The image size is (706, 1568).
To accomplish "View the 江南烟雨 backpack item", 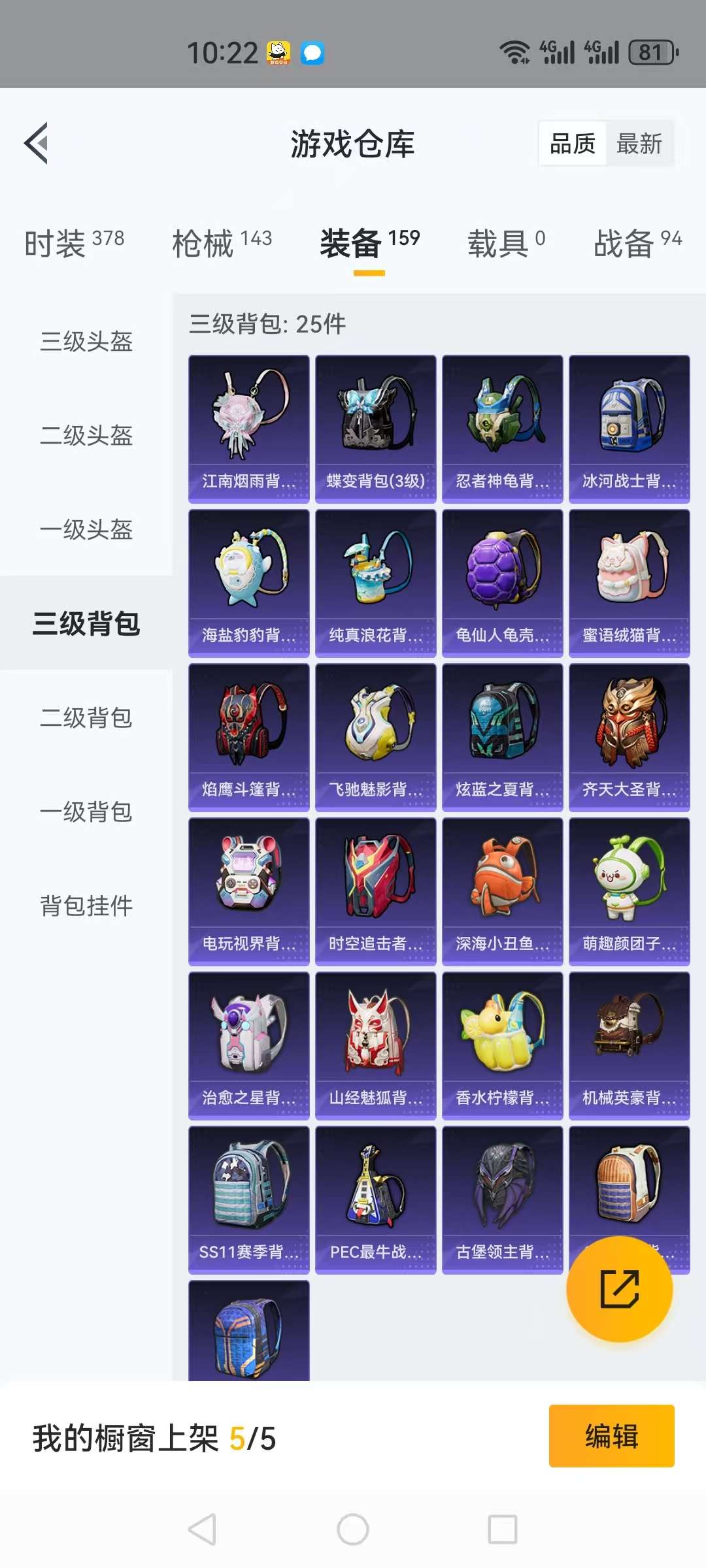I will click(x=248, y=429).
